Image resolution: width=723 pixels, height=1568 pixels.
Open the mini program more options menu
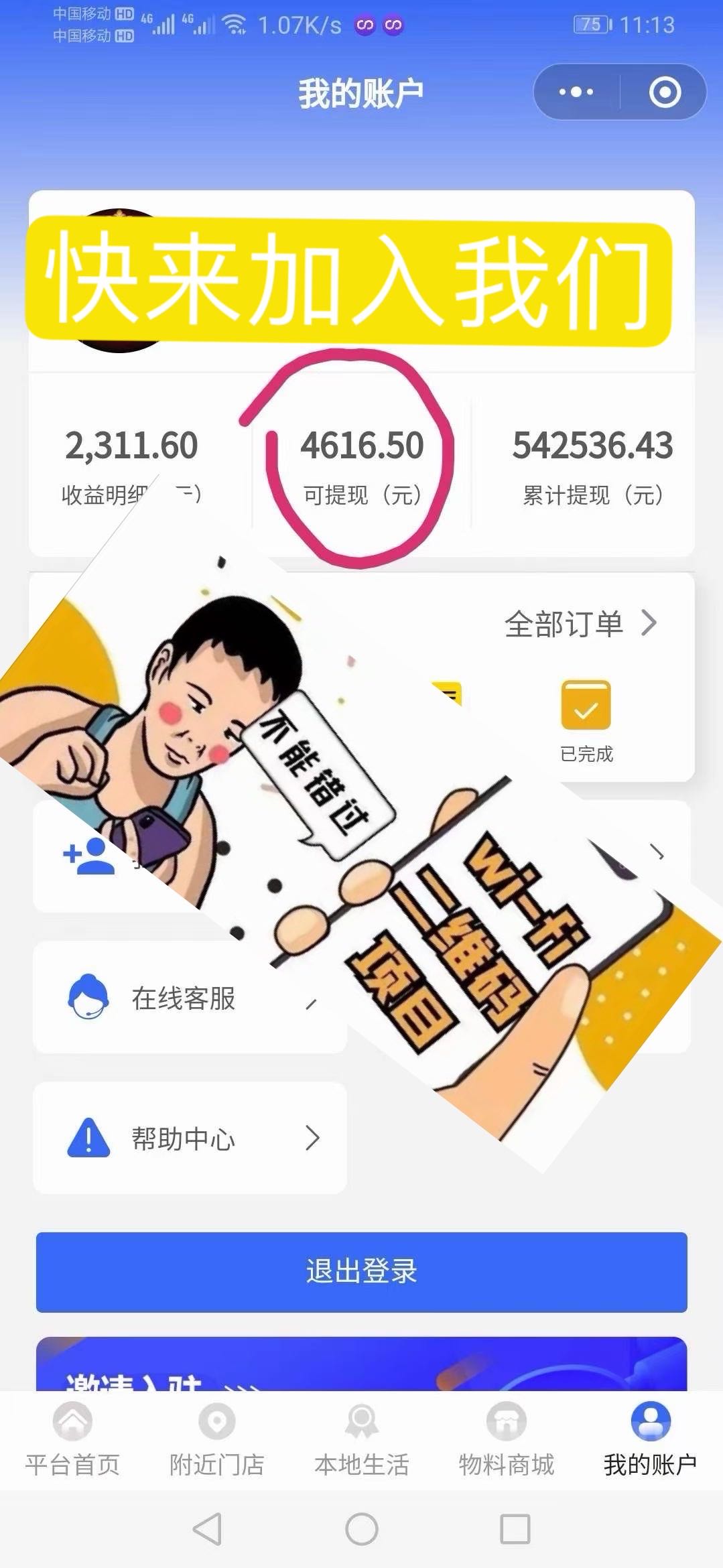point(576,92)
